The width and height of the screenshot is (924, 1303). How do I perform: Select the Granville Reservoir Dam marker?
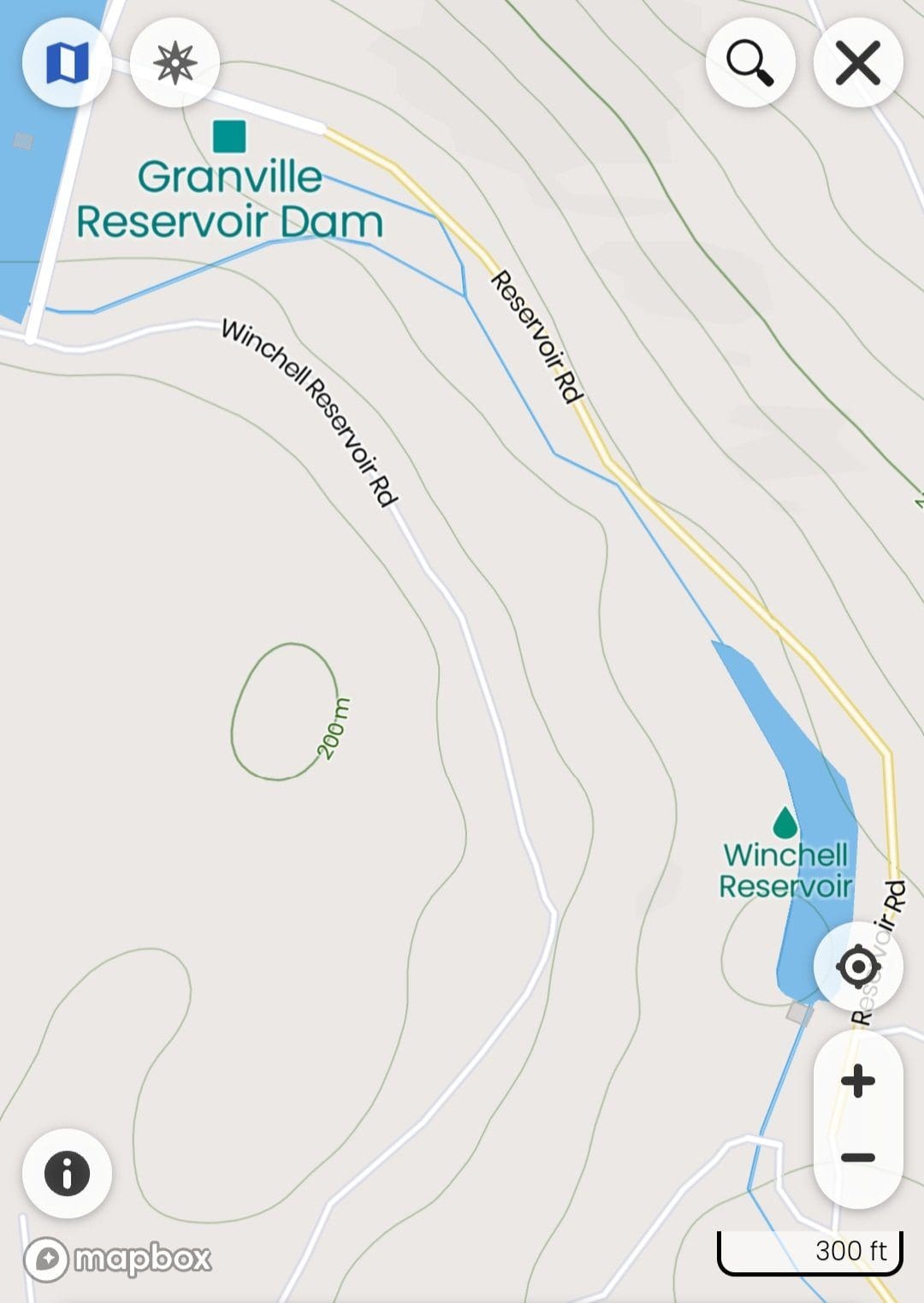tap(229, 136)
